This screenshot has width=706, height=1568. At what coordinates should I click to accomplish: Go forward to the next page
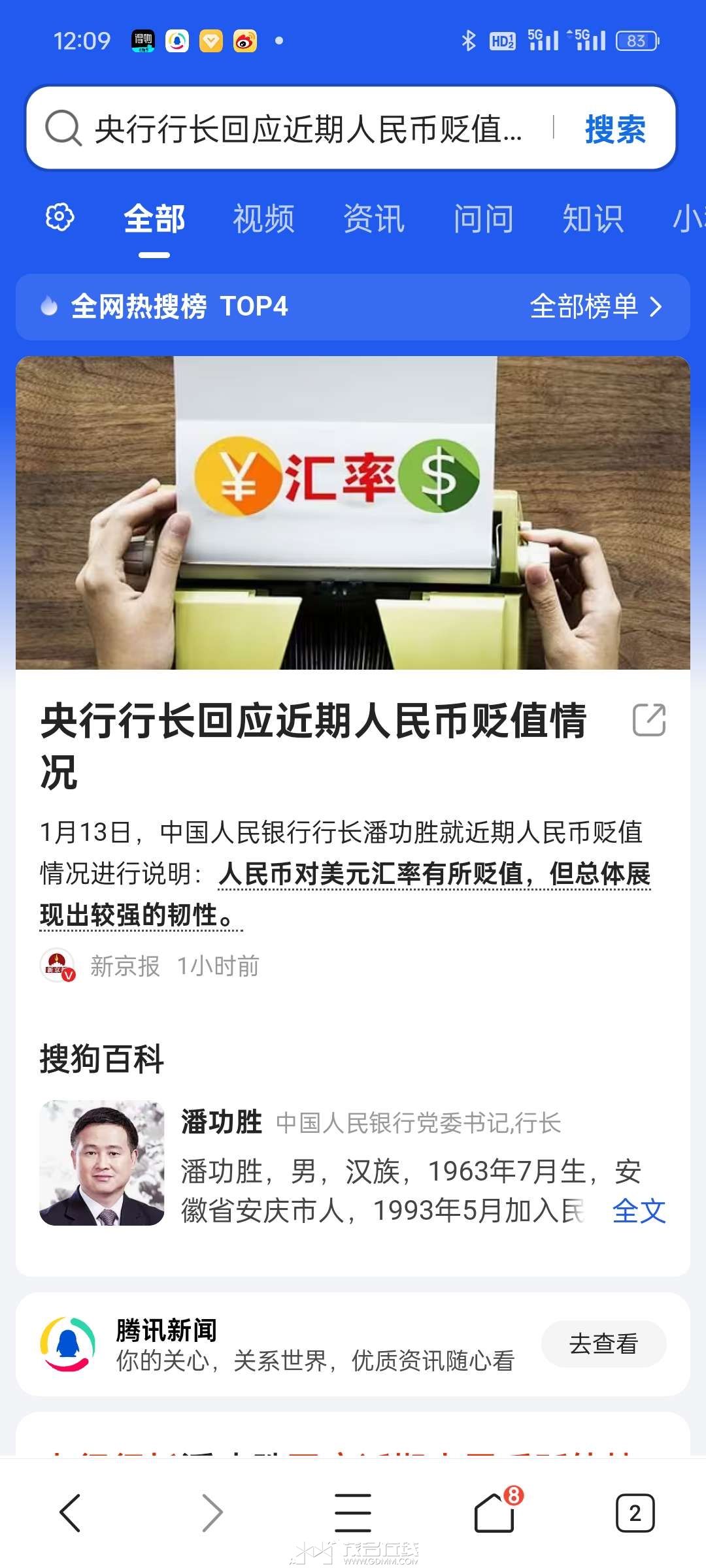tap(212, 1512)
